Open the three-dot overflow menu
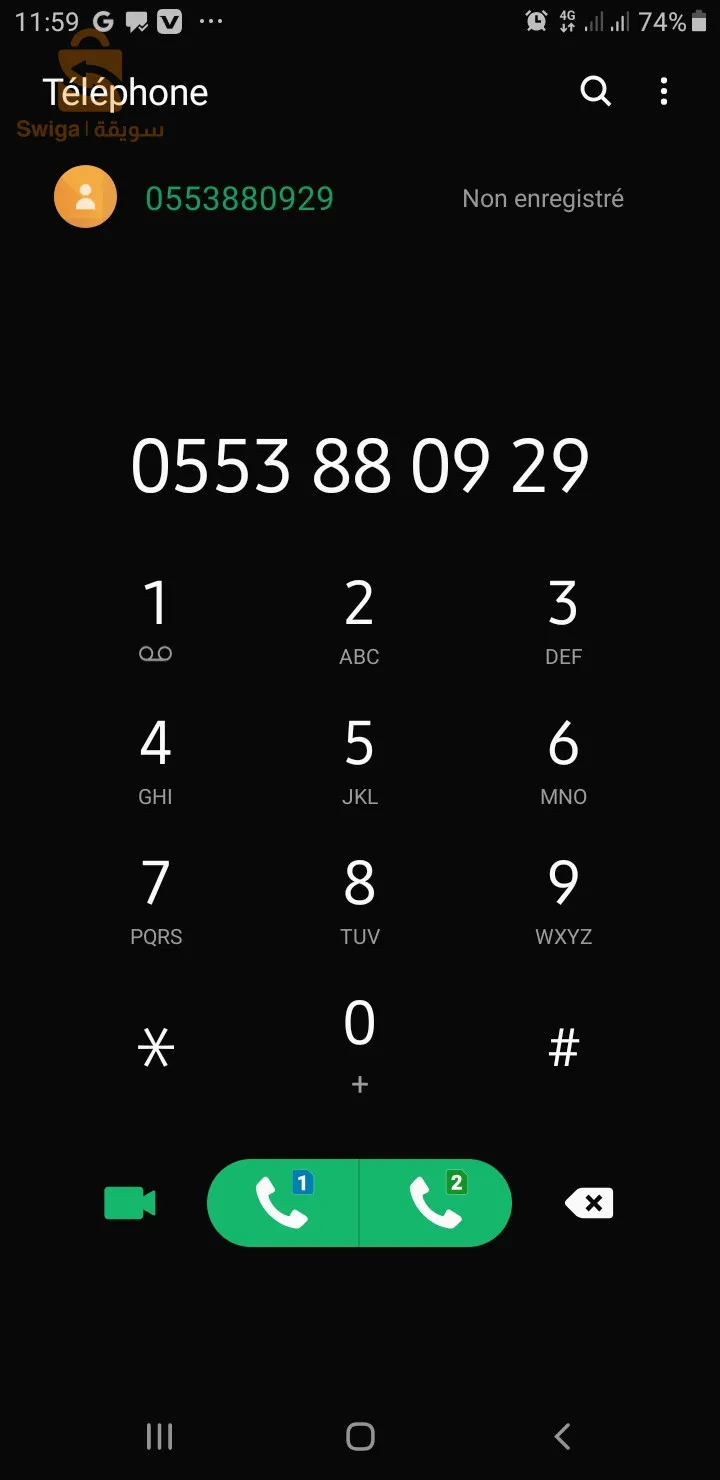The image size is (720, 1480). point(664,92)
